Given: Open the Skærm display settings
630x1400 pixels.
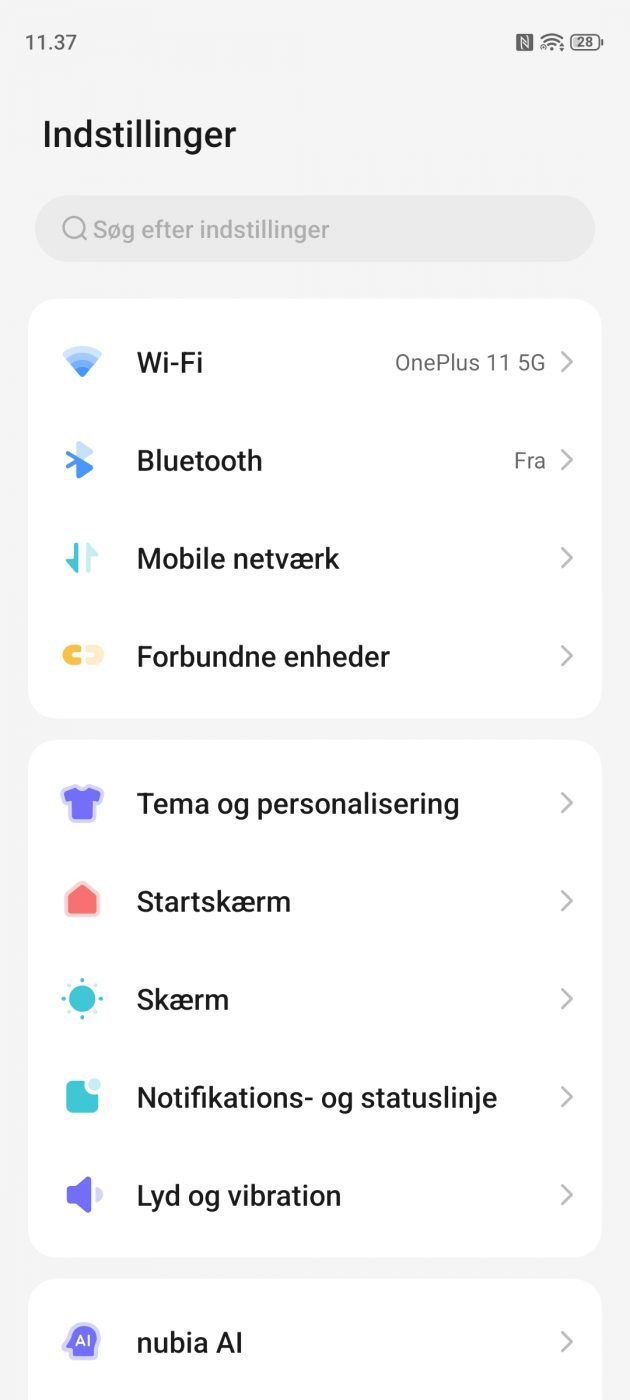Looking at the screenshot, I should (314, 999).
